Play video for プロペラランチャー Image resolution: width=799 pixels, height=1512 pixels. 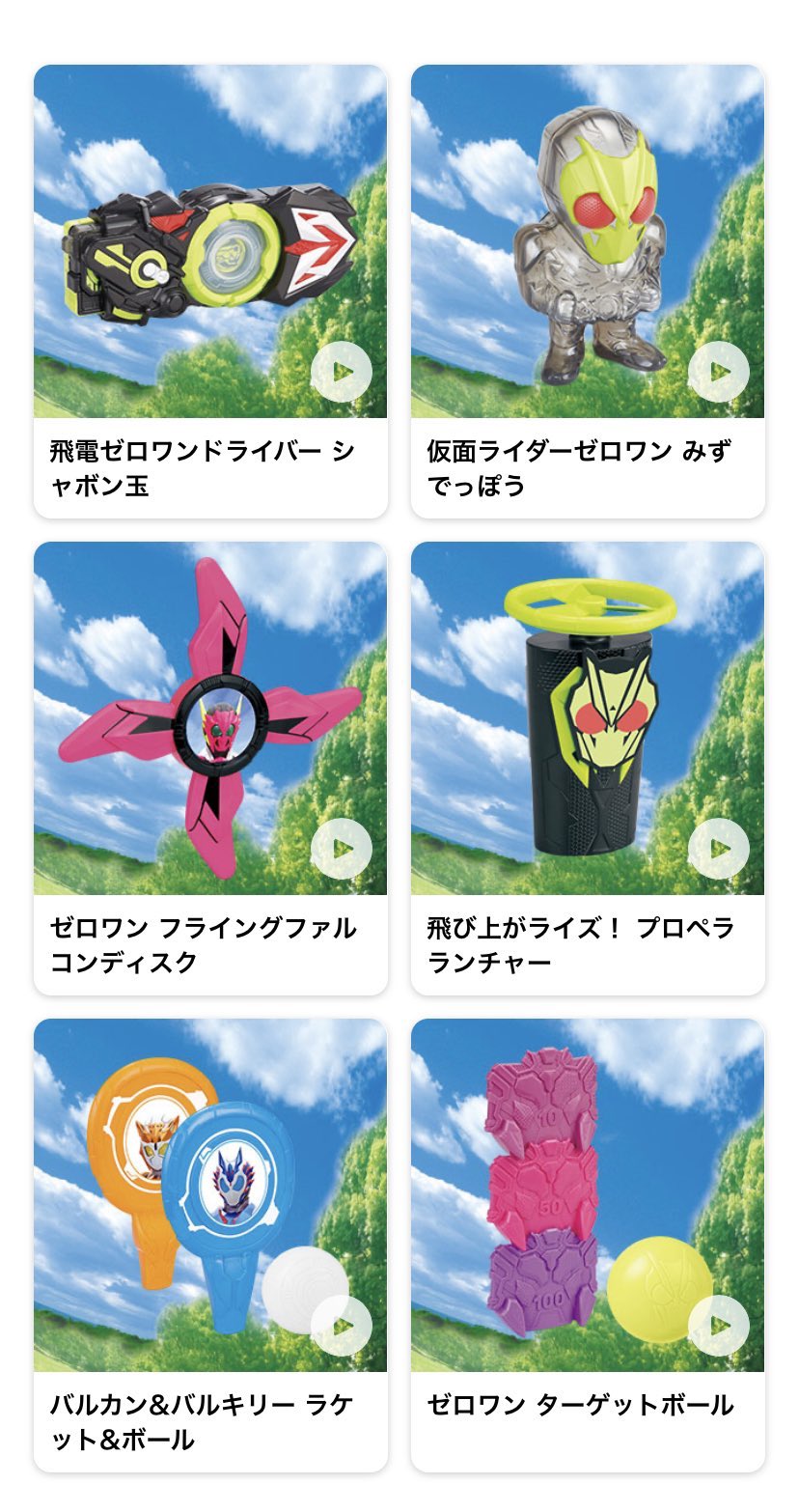pyautogui.click(x=719, y=849)
